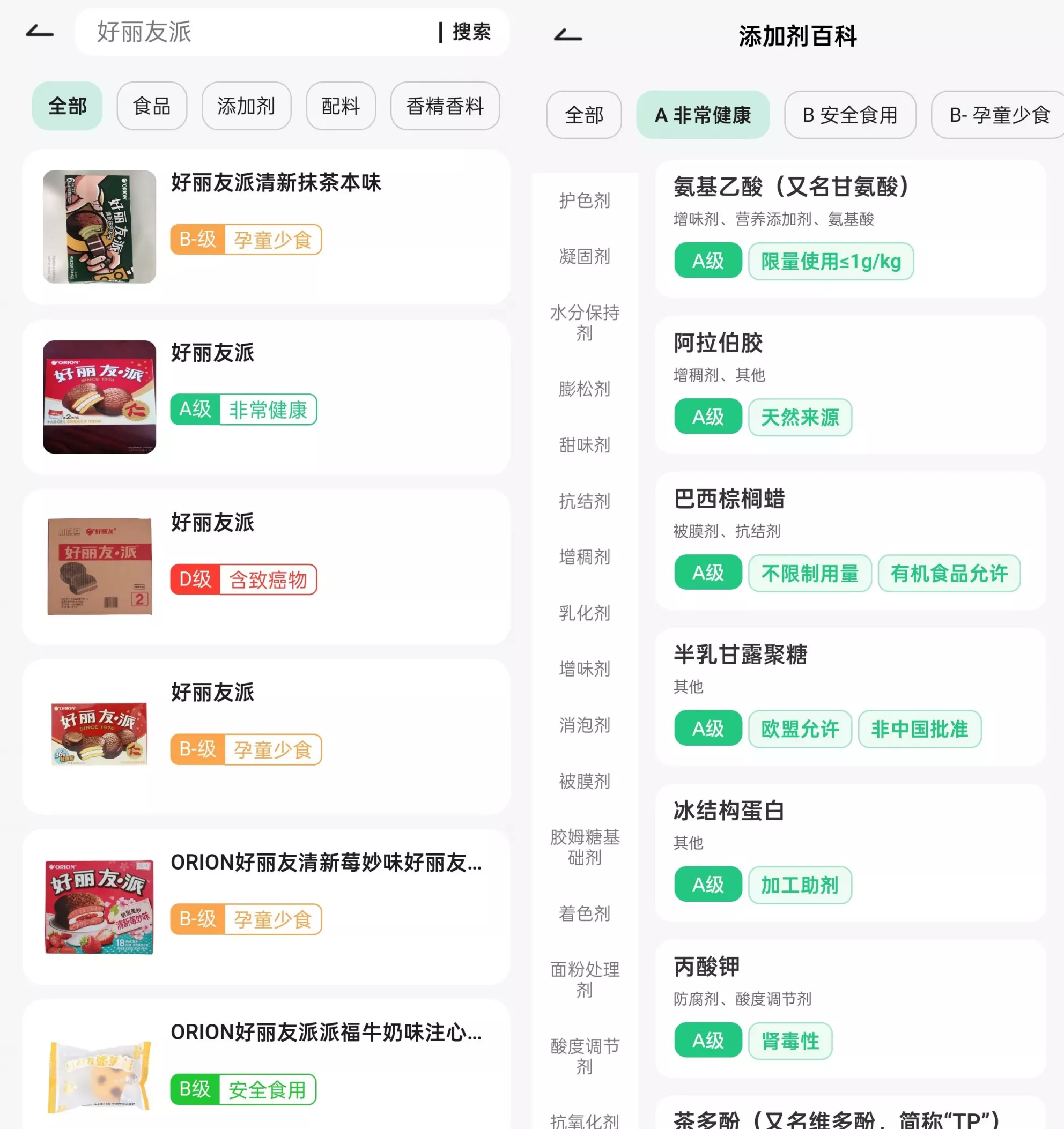Choose 护色剂 in the category sidebar
This screenshot has width=1064, height=1129.
tap(584, 200)
